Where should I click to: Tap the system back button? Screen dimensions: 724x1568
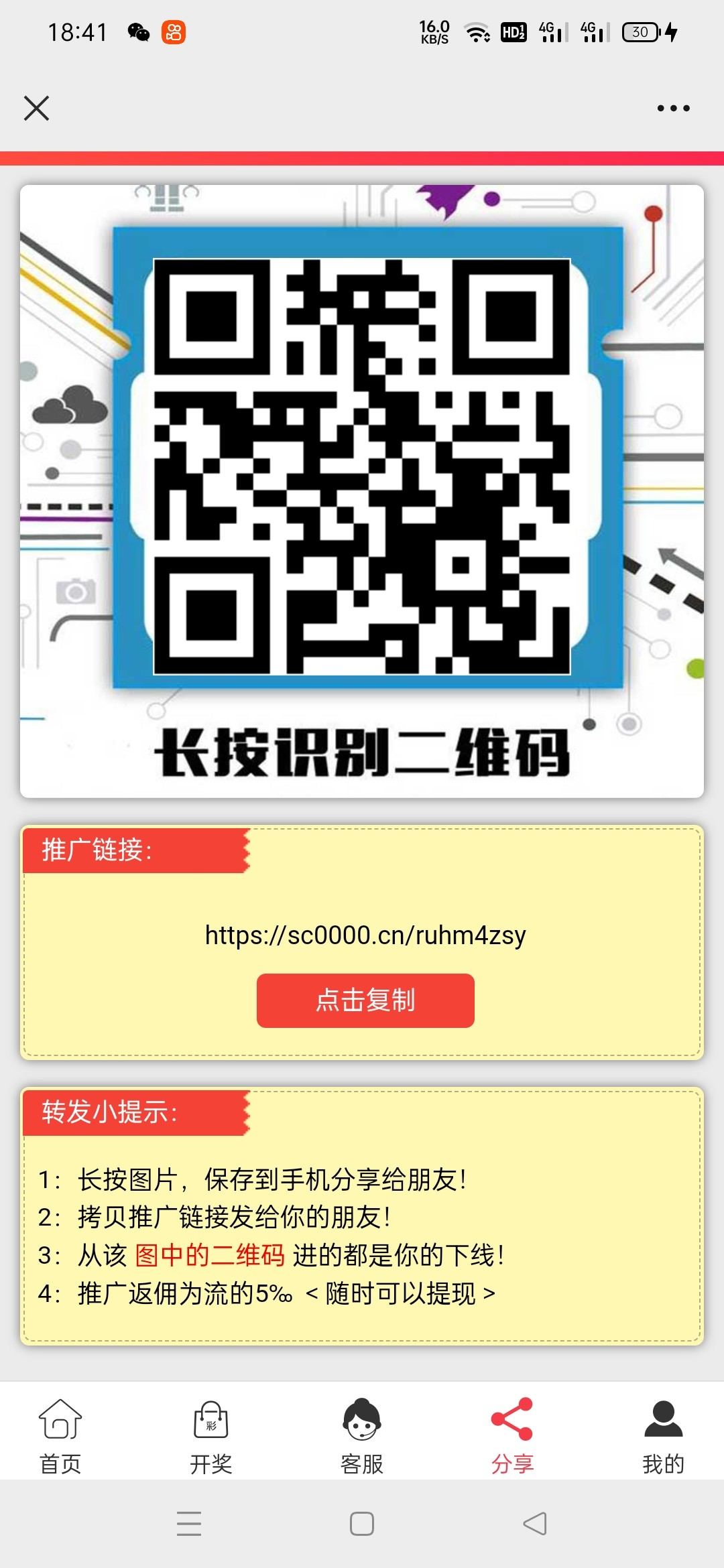click(x=535, y=1523)
